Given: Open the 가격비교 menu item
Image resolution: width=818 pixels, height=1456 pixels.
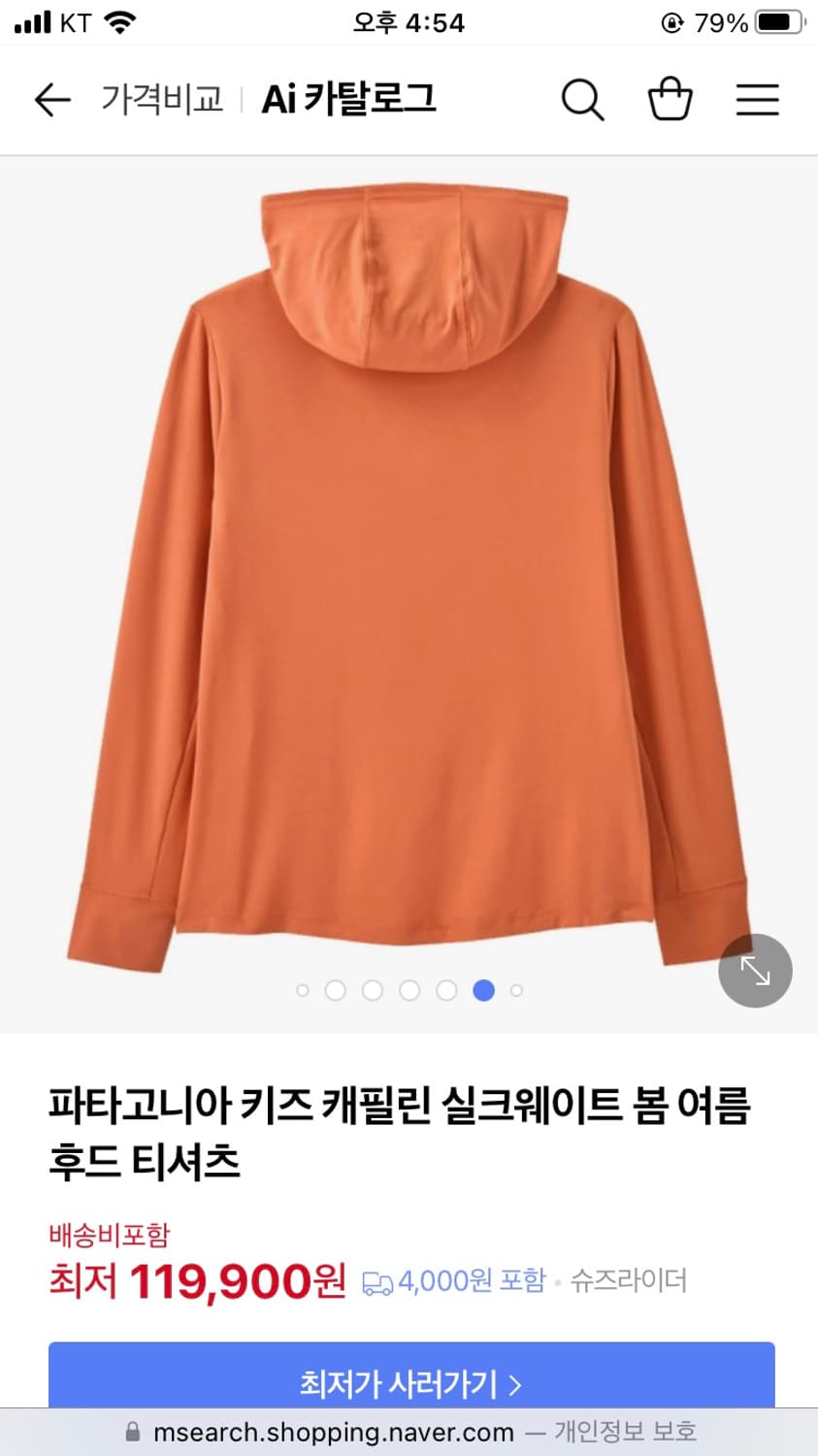Looking at the screenshot, I should [161, 99].
